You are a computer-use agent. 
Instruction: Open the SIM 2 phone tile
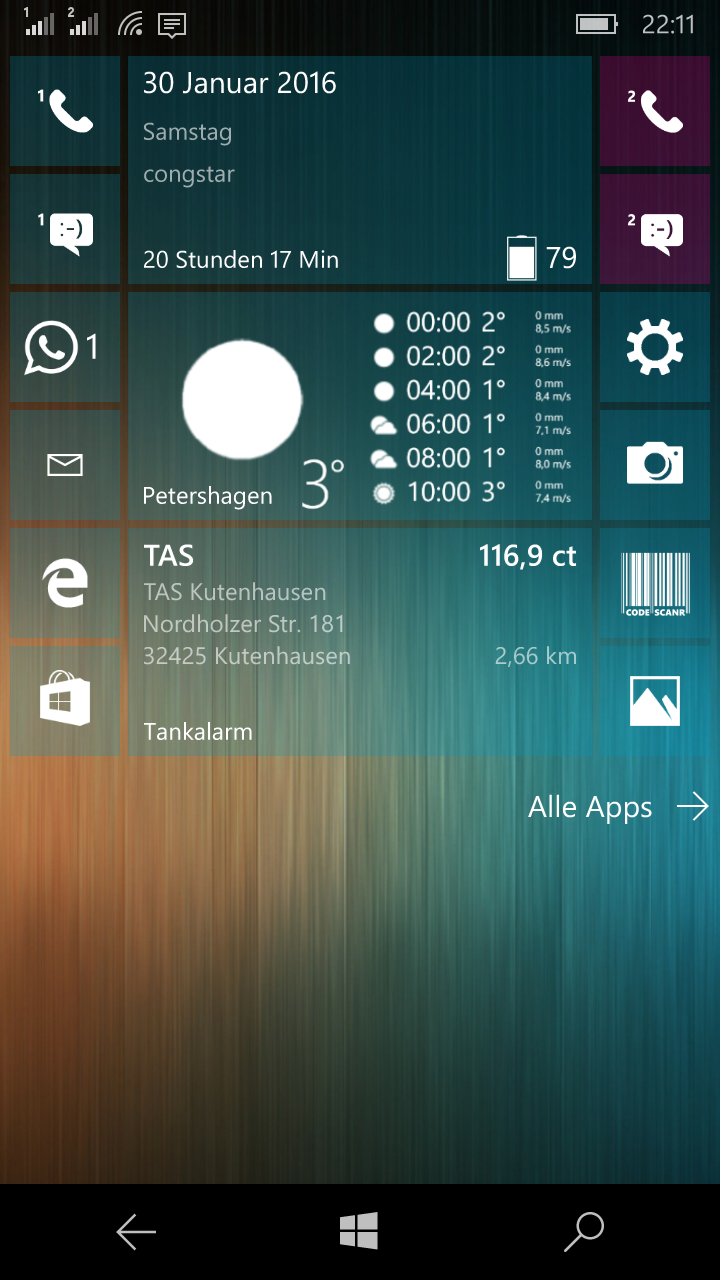click(x=655, y=111)
